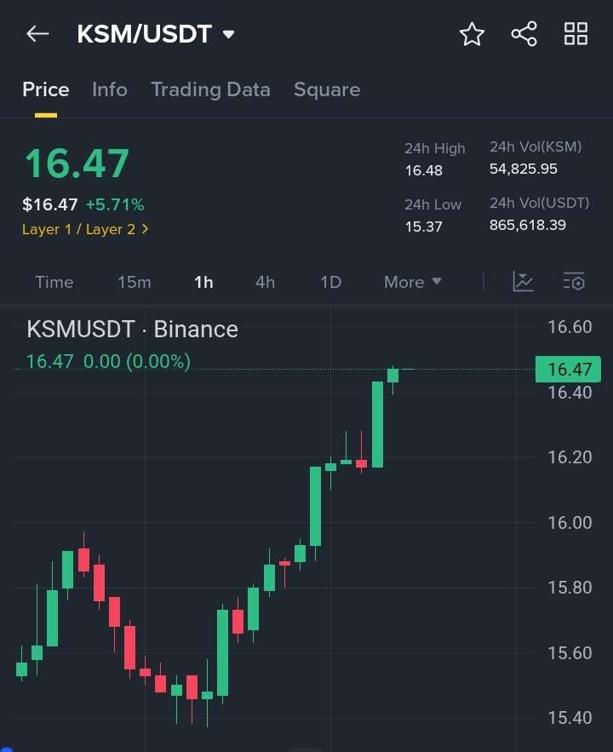Viewport: 613px width, 752px height.
Task: Open the chart indicator settings icon
Action: [x=574, y=282]
